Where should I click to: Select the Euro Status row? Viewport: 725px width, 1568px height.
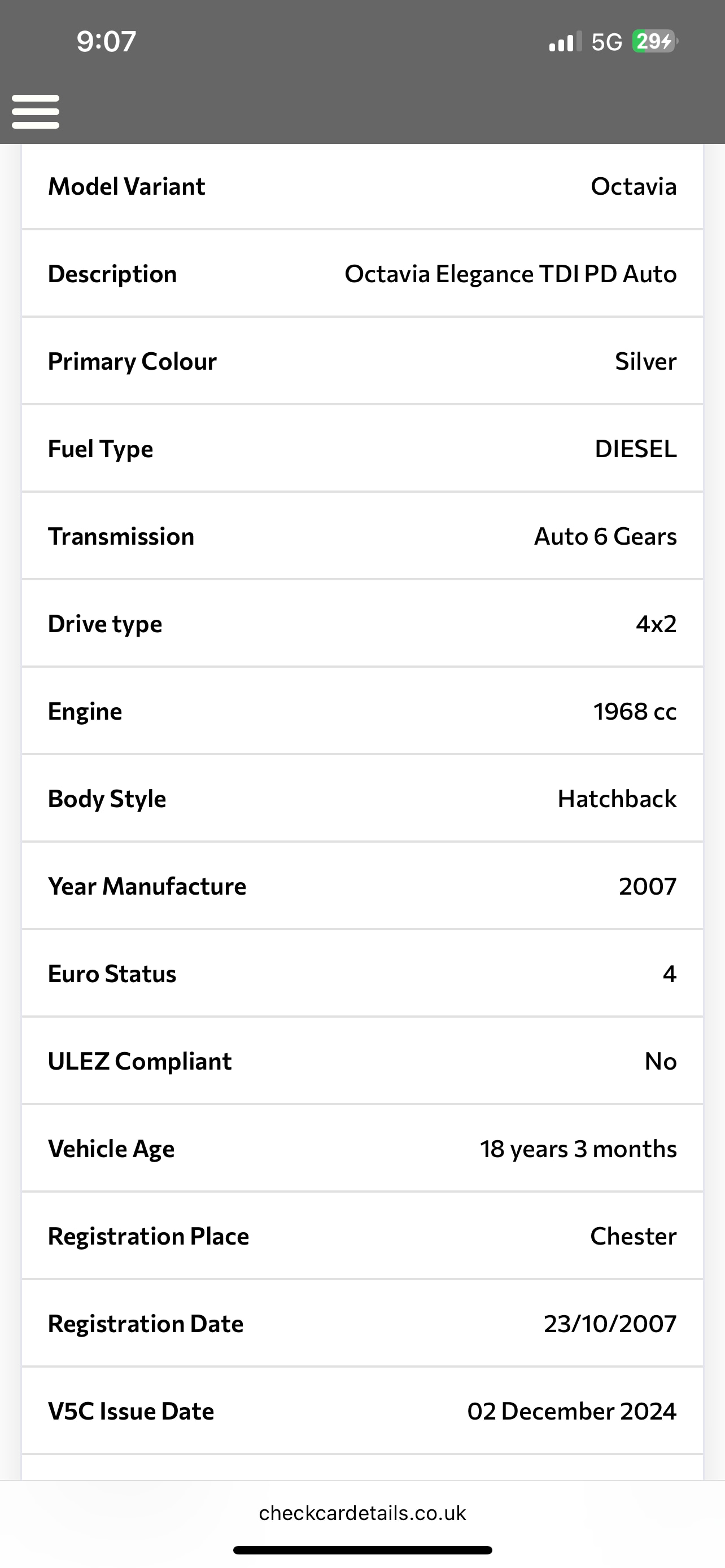click(x=362, y=973)
